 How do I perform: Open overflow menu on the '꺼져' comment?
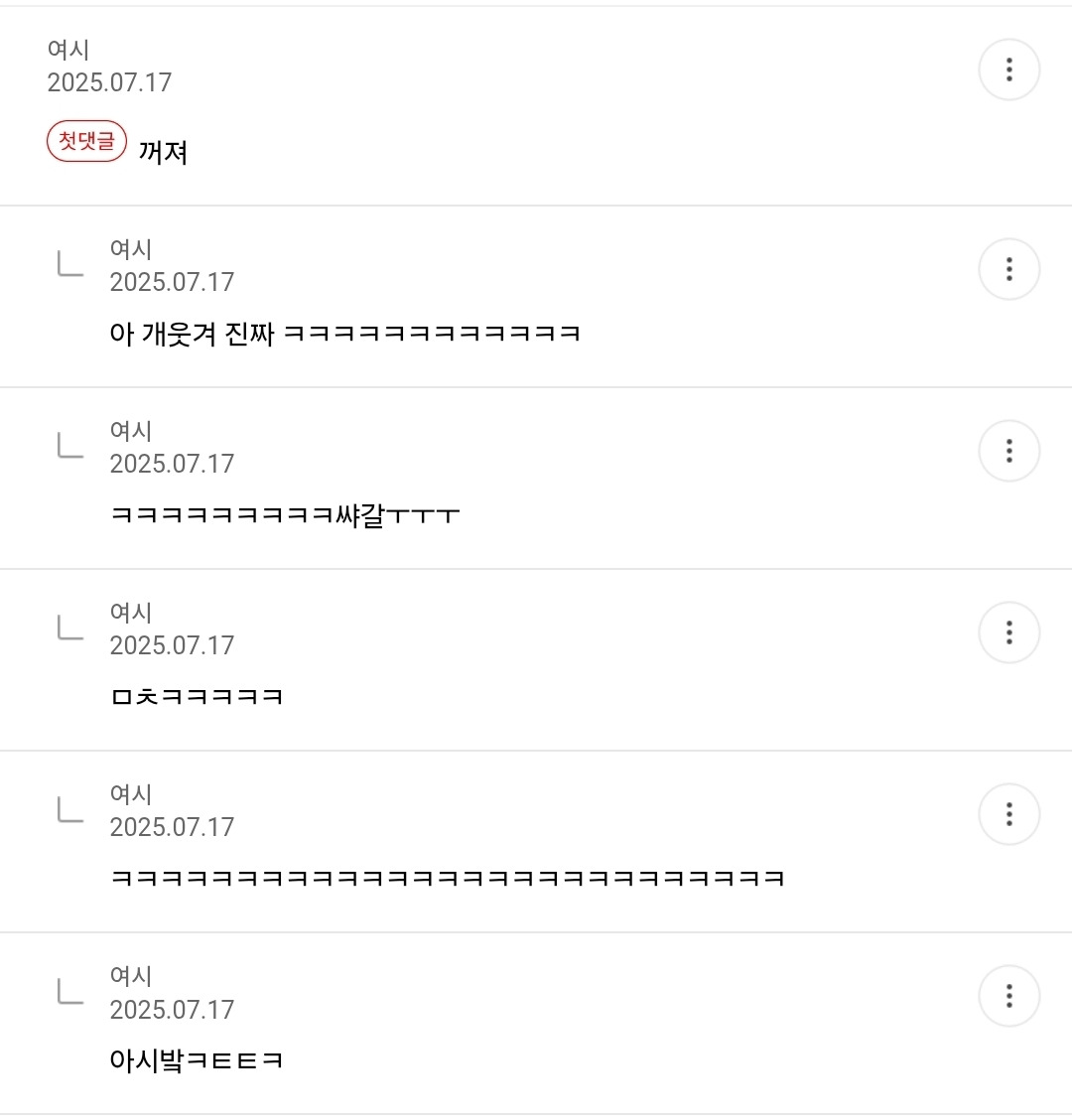[1008, 70]
